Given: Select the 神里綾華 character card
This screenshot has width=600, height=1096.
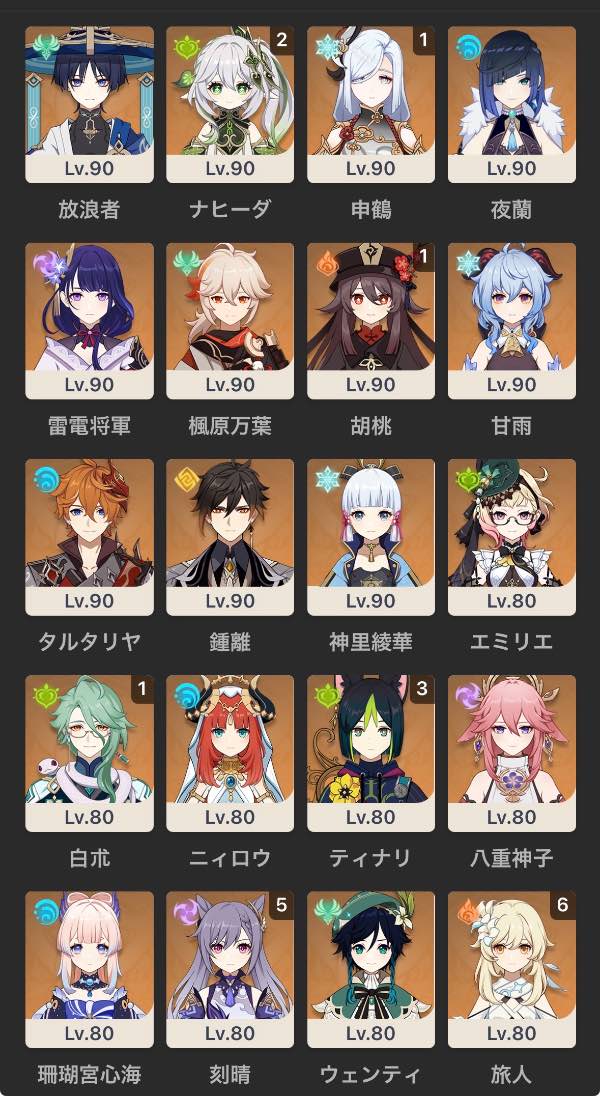Looking at the screenshot, I should pyautogui.click(x=371, y=537).
